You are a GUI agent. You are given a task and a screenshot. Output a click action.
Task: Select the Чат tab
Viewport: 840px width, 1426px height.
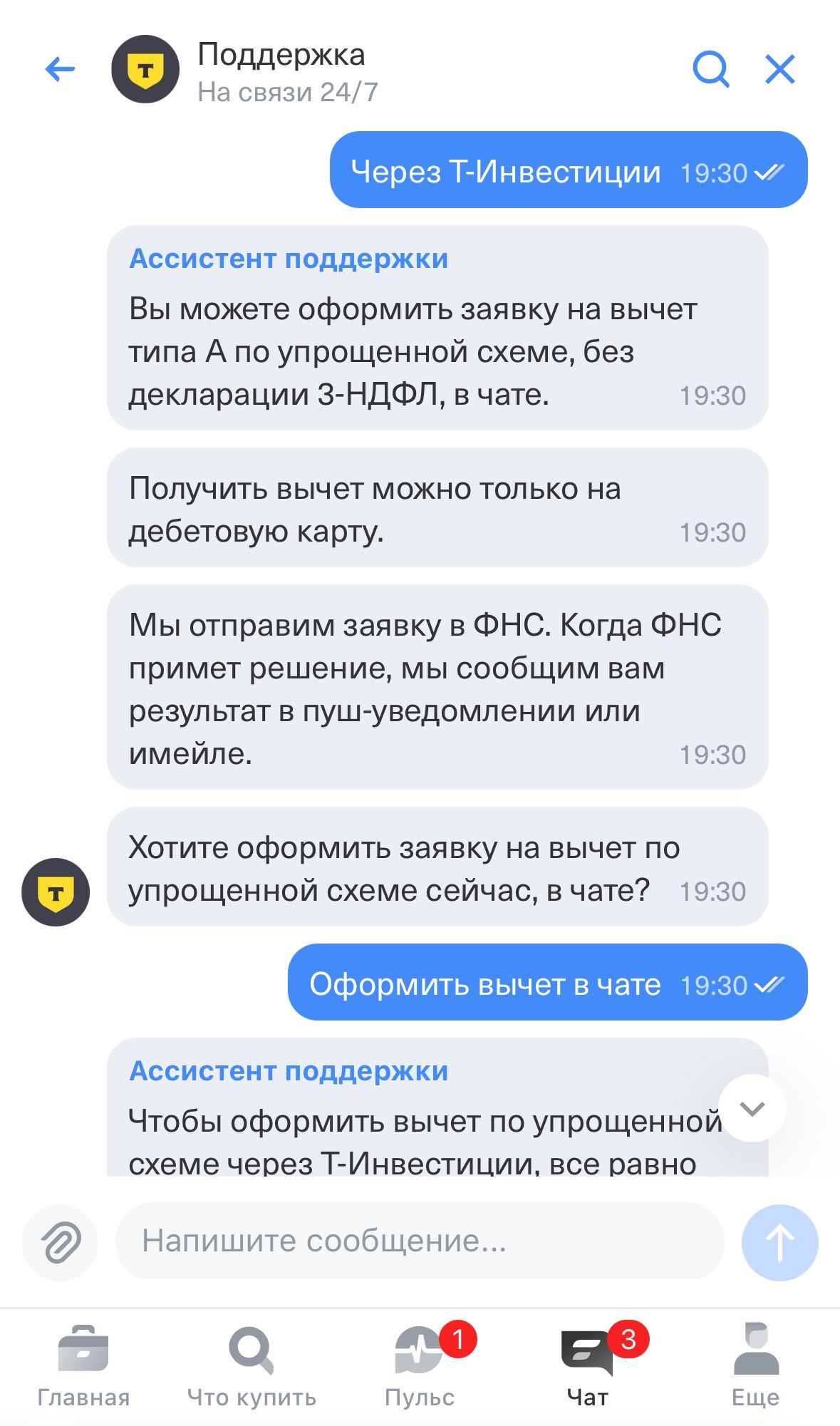click(x=588, y=1365)
